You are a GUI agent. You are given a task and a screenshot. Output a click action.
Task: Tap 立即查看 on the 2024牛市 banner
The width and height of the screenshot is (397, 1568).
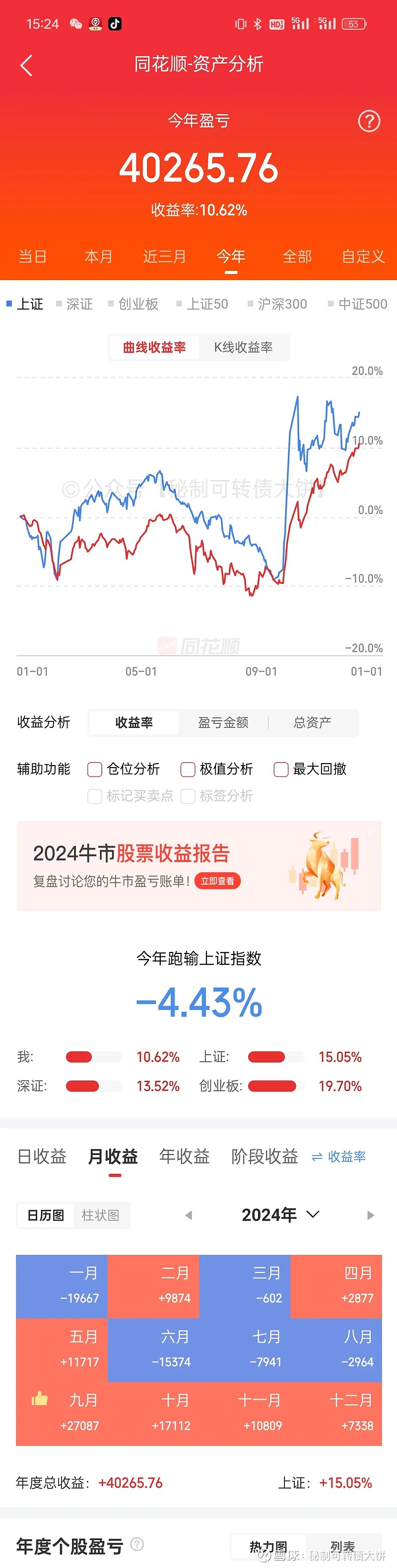[x=217, y=881]
